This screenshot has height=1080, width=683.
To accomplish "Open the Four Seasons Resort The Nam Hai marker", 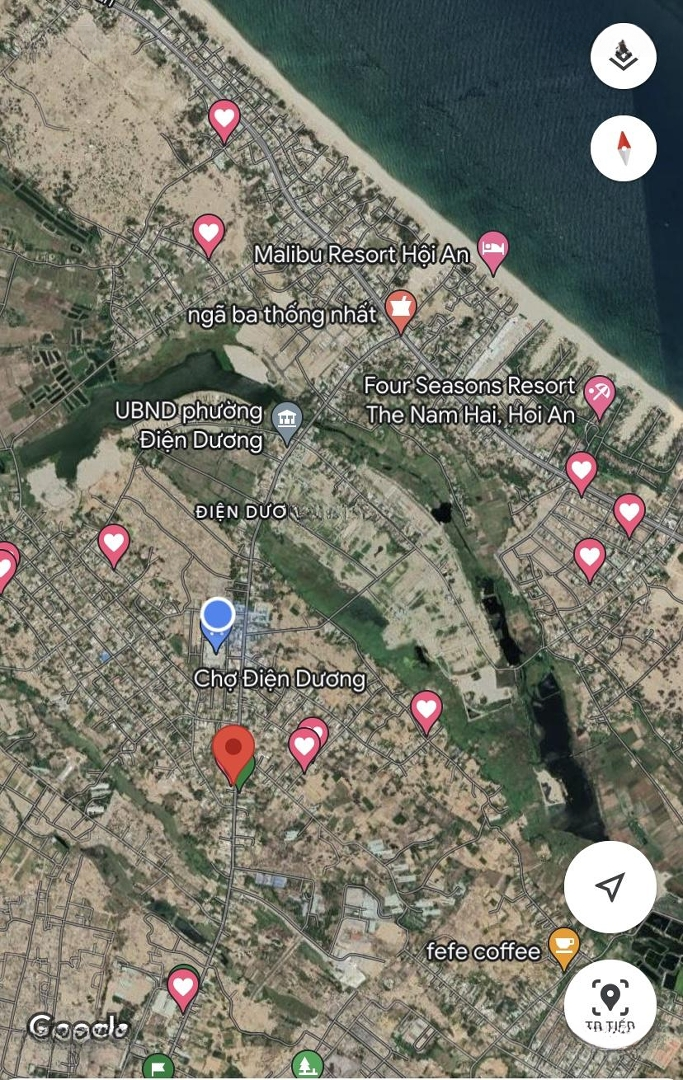I will [599, 396].
